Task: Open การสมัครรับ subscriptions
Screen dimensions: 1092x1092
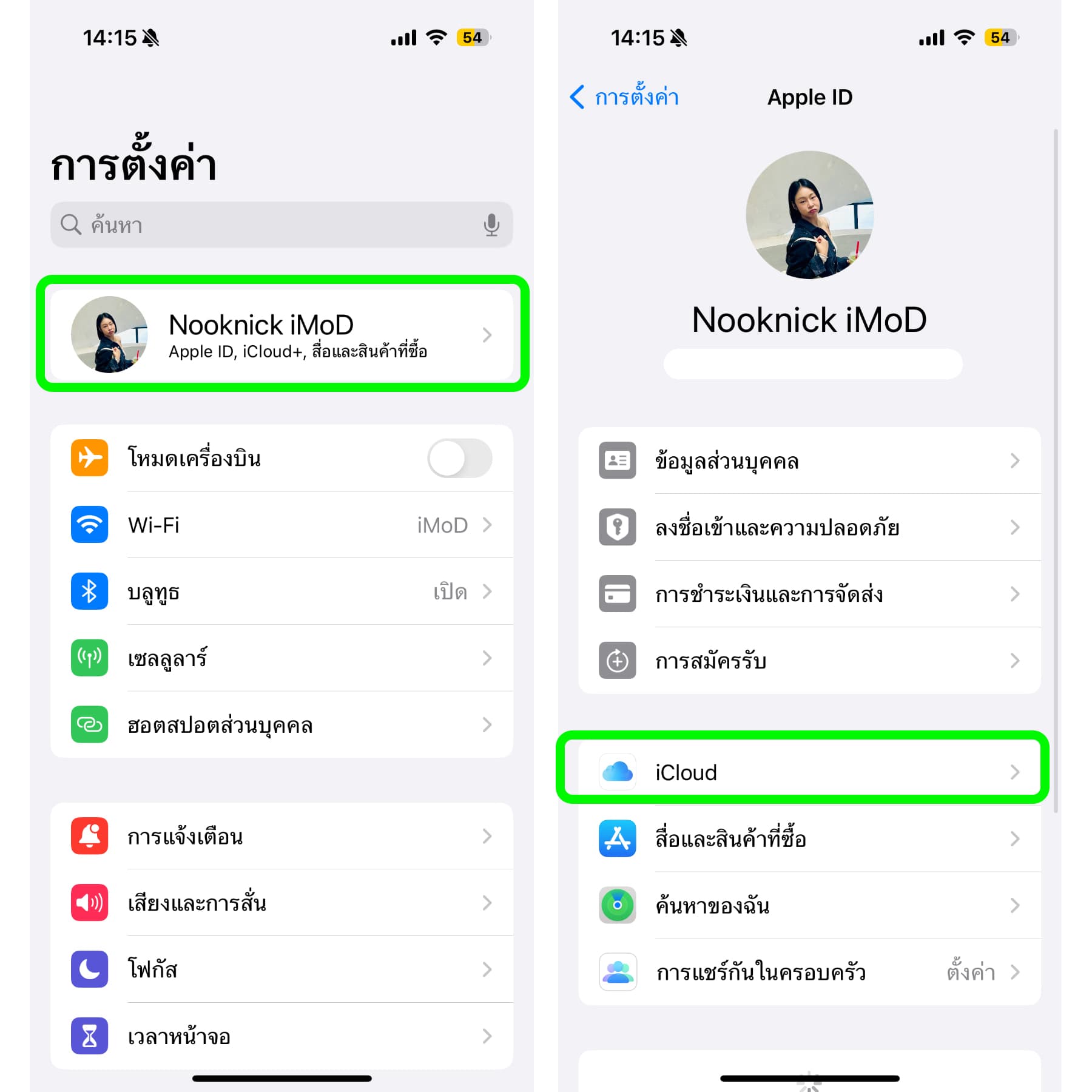Action: 809,661
